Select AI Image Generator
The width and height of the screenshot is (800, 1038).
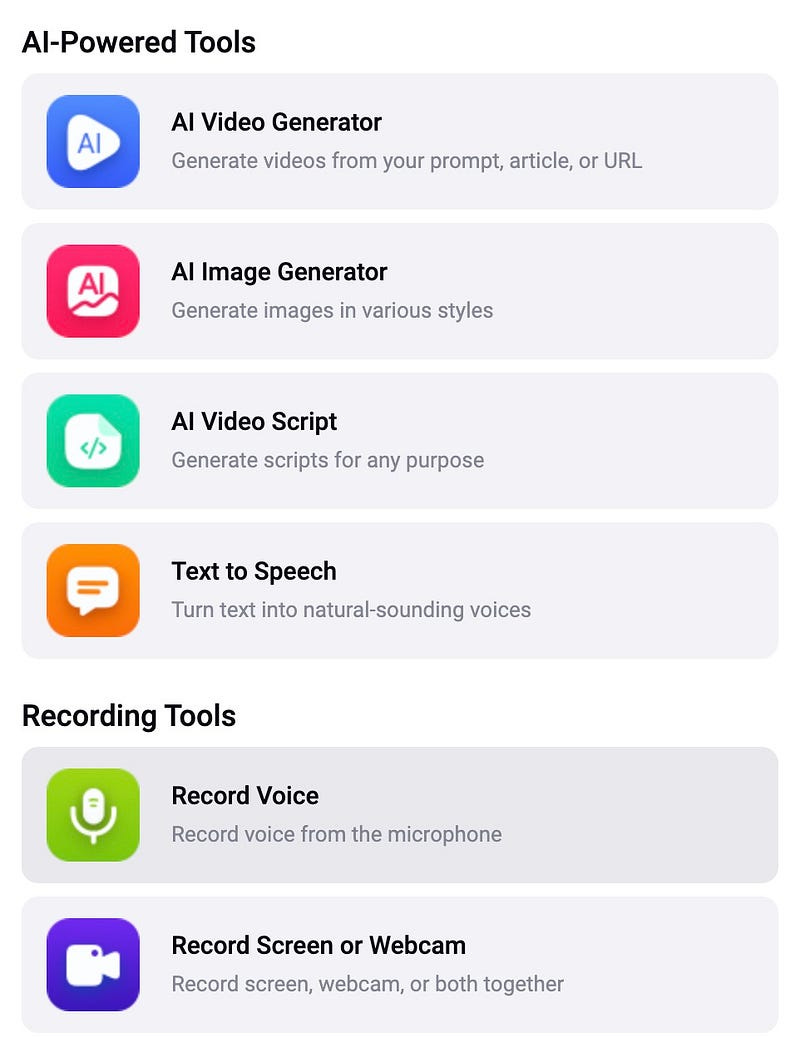pyautogui.click(x=399, y=291)
